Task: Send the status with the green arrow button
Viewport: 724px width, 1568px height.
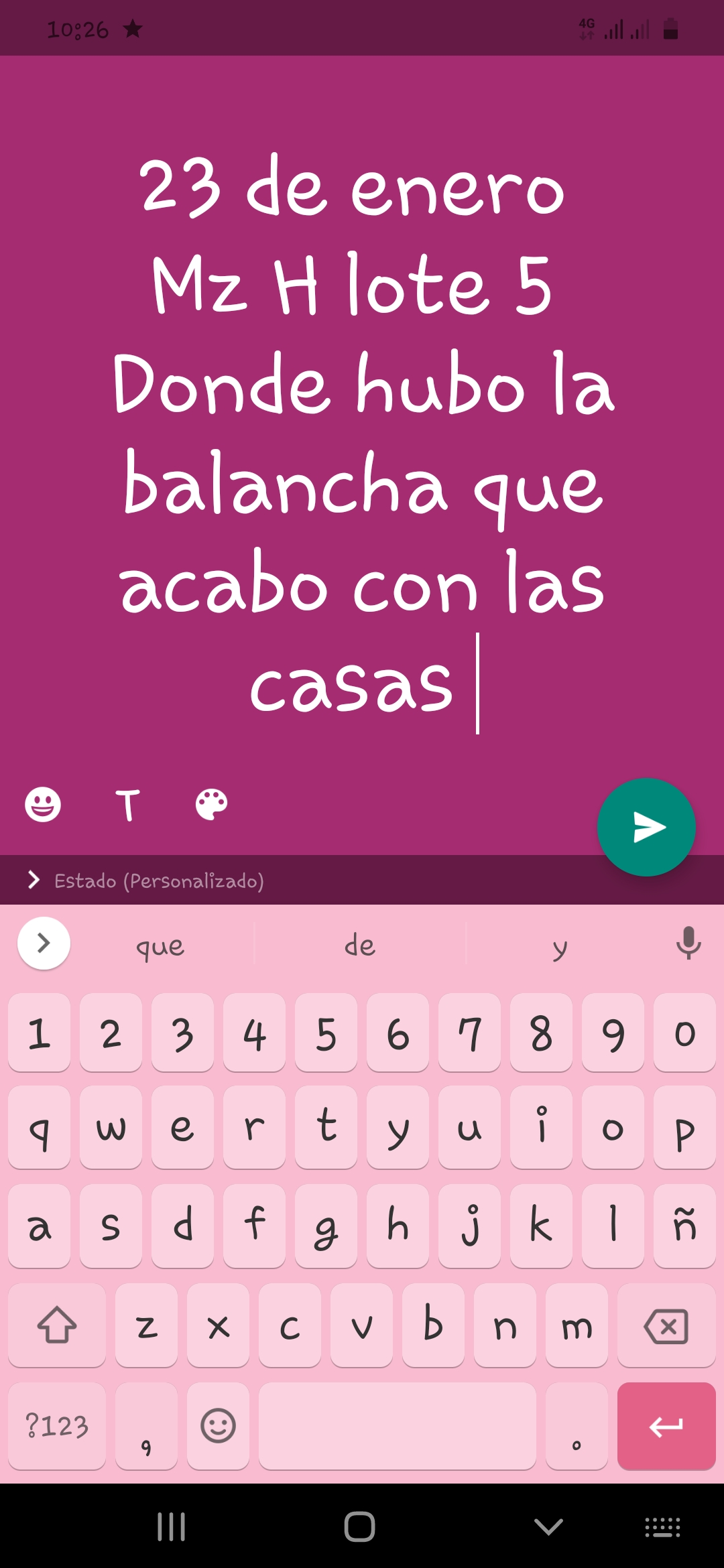Action: click(x=646, y=827)
